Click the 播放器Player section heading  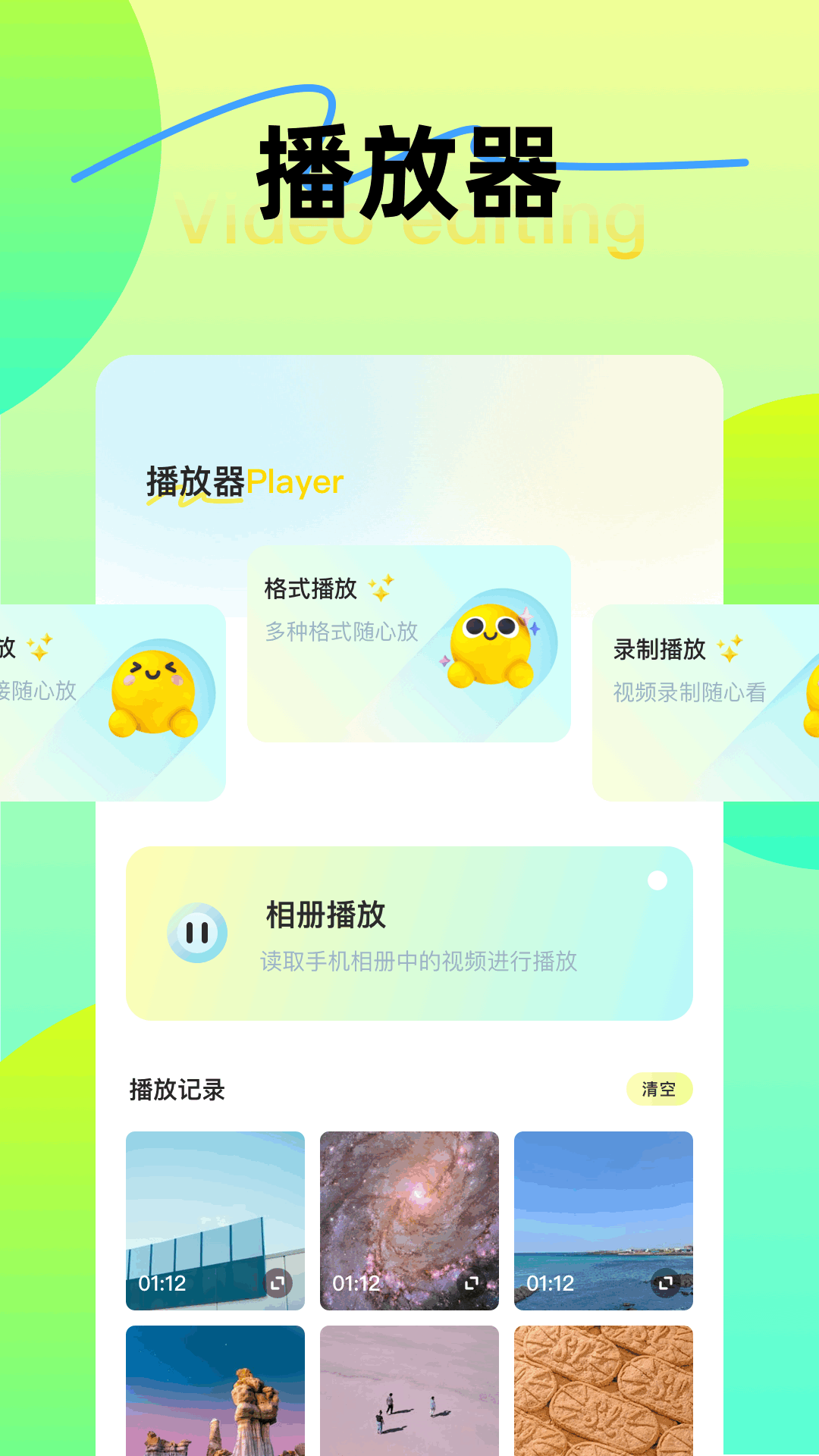pos(243,481)
